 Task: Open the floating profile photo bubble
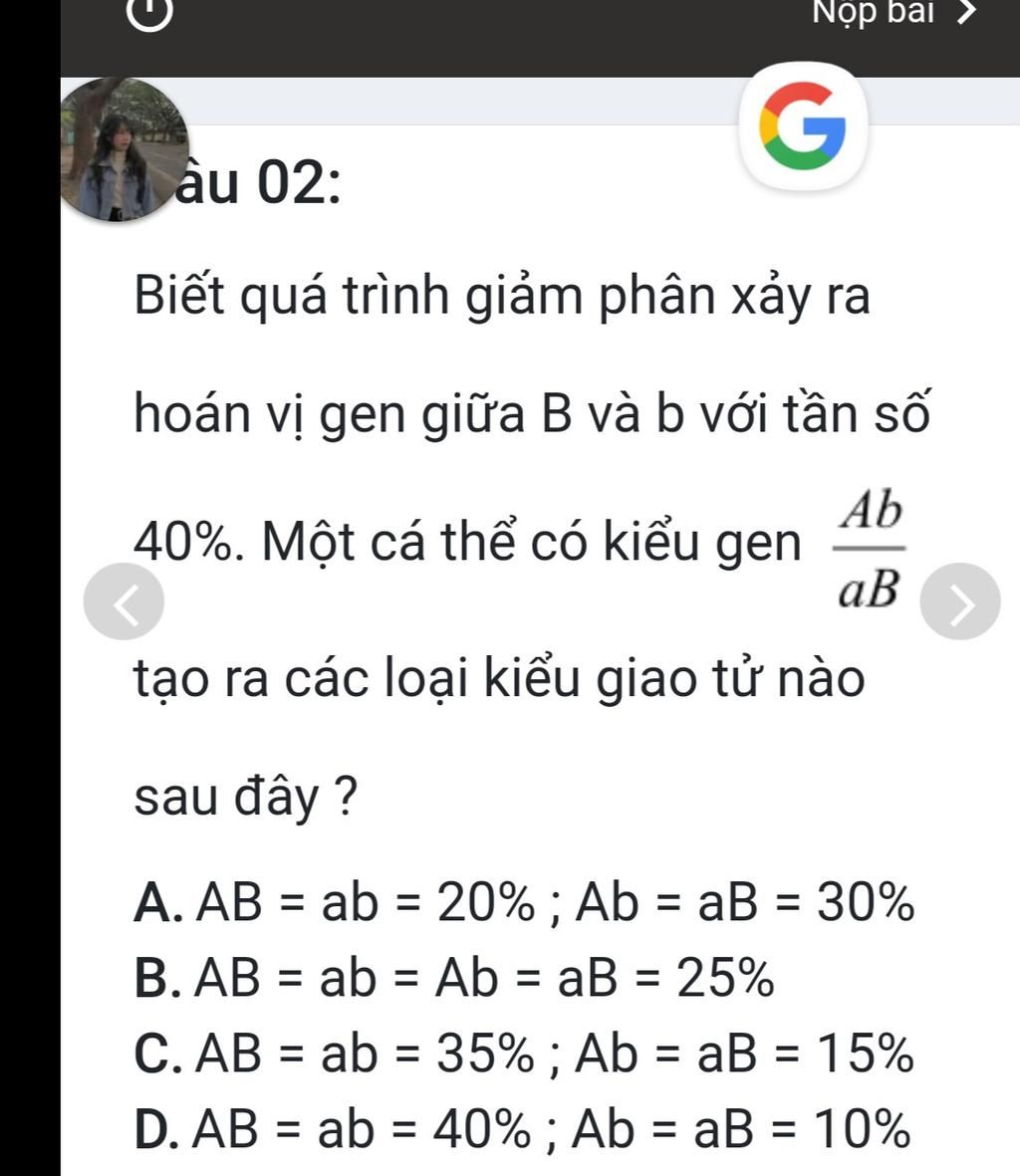point(124,149)
